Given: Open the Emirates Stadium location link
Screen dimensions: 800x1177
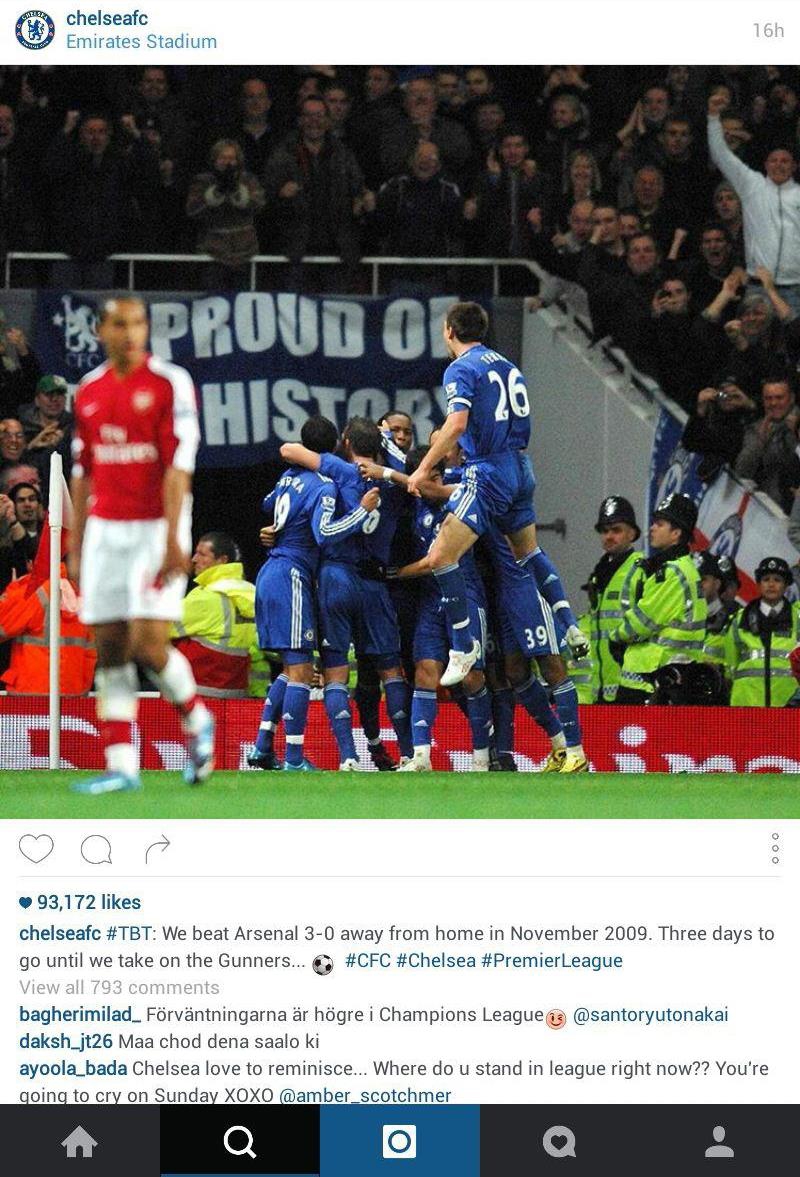Looking at the screenshot, I should [141, 42].
